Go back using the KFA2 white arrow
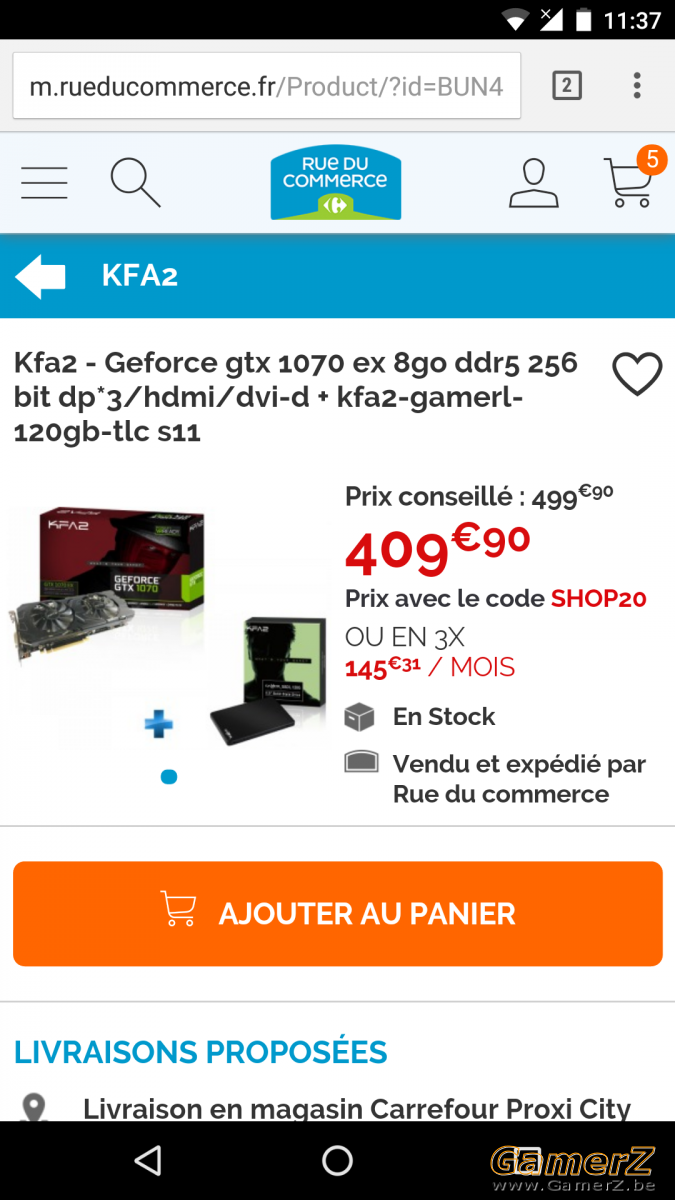Image resolution: width=675 pixels, height=1200 pixels. pos(40,276)
